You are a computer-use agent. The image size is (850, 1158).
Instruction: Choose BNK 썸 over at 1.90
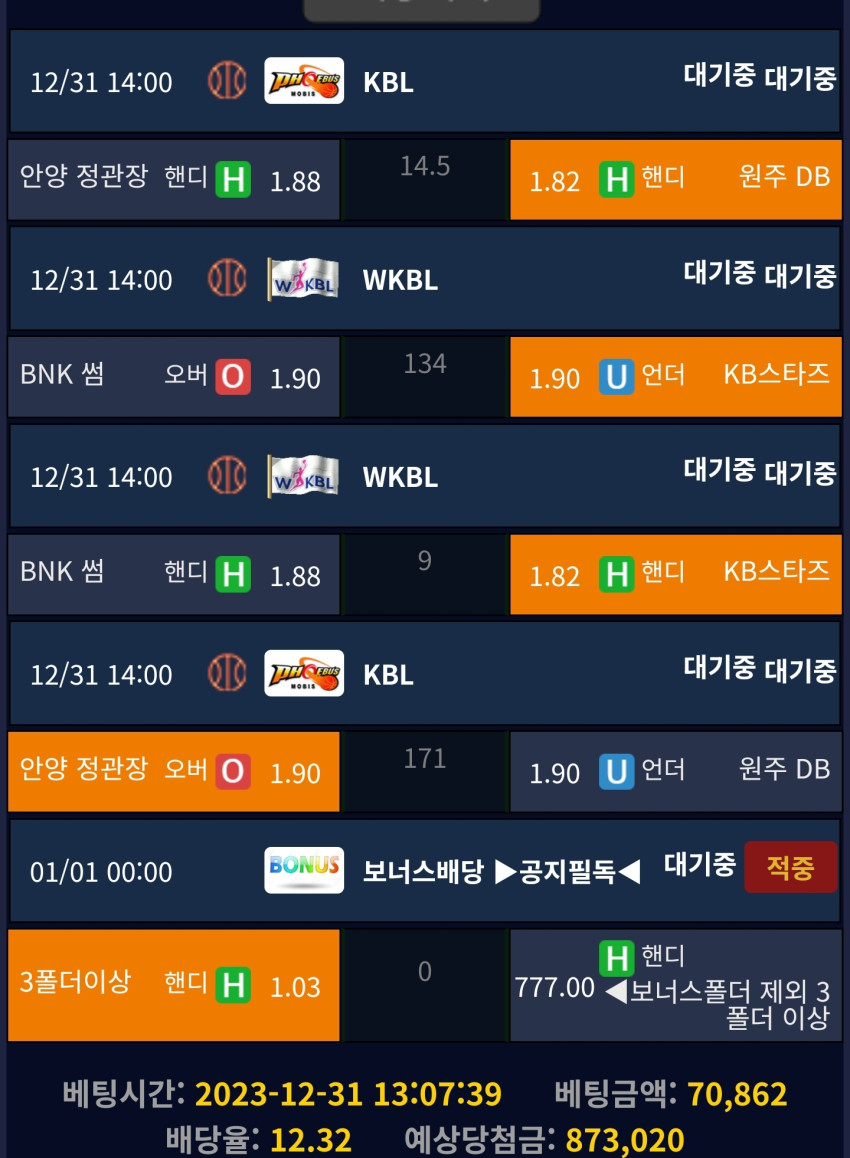174,377
